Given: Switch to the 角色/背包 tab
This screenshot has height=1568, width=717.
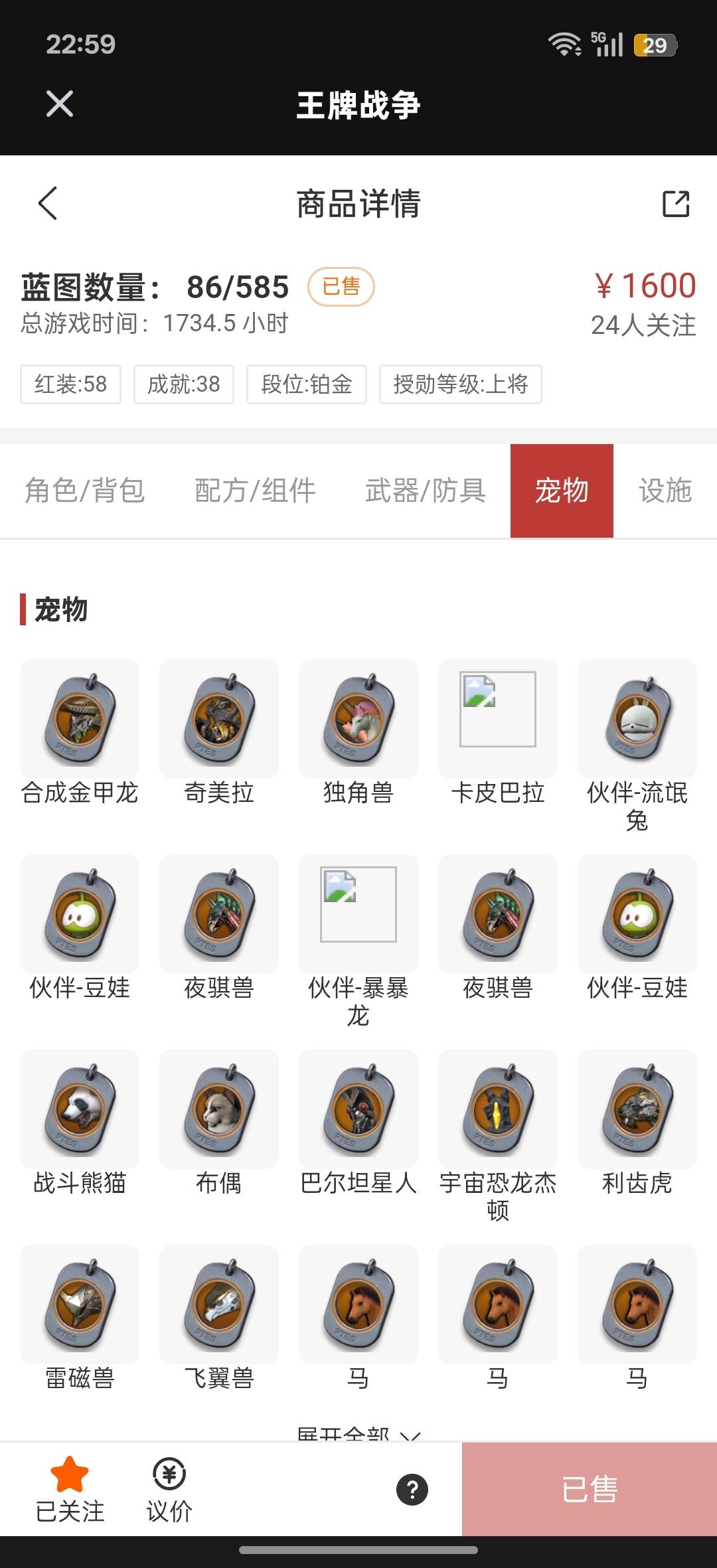Looking at the screenshot, I should pyautogui.click(x=85, y=491).
